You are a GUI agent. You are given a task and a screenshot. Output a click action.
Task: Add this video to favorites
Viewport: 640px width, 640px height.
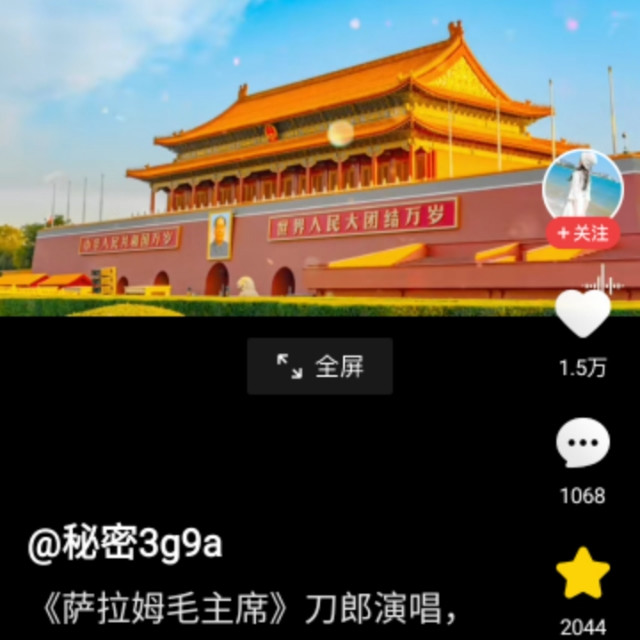[x=583, y=573]
